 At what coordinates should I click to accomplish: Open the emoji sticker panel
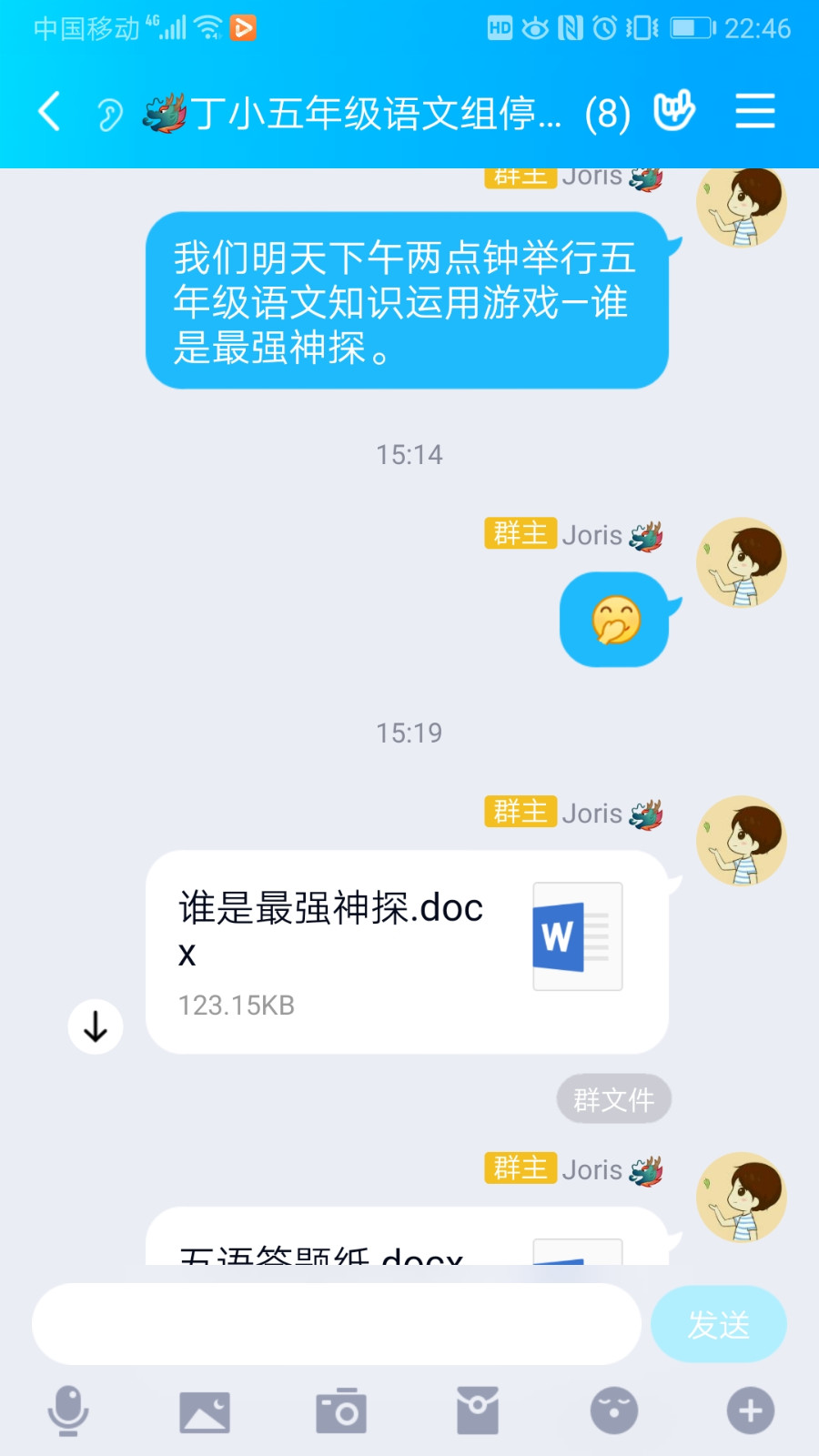pyautogui.click(x=614, y=1411)
